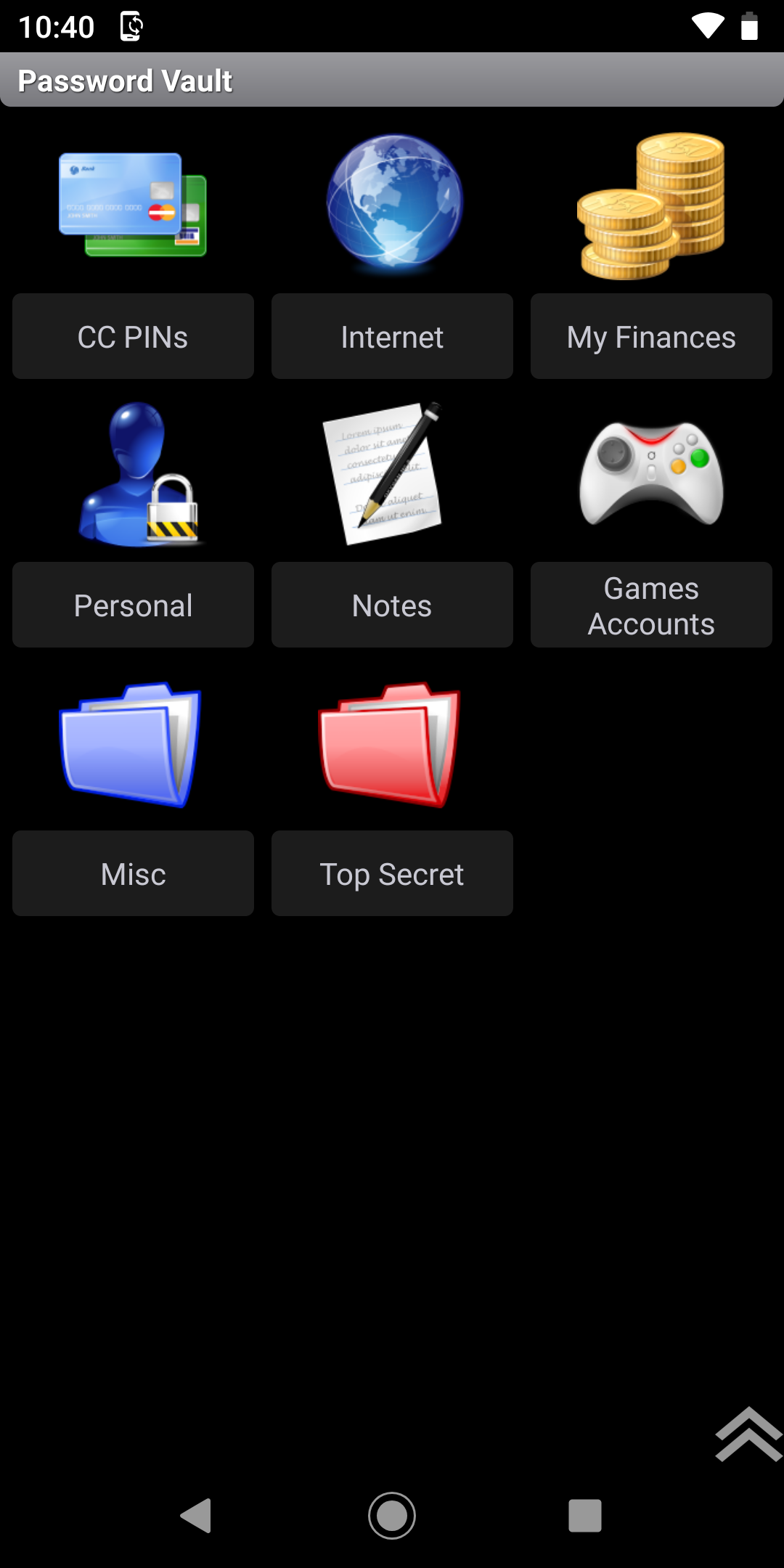Open the Internet category
Screen dimensions: 784x1568
pos(392,337)
